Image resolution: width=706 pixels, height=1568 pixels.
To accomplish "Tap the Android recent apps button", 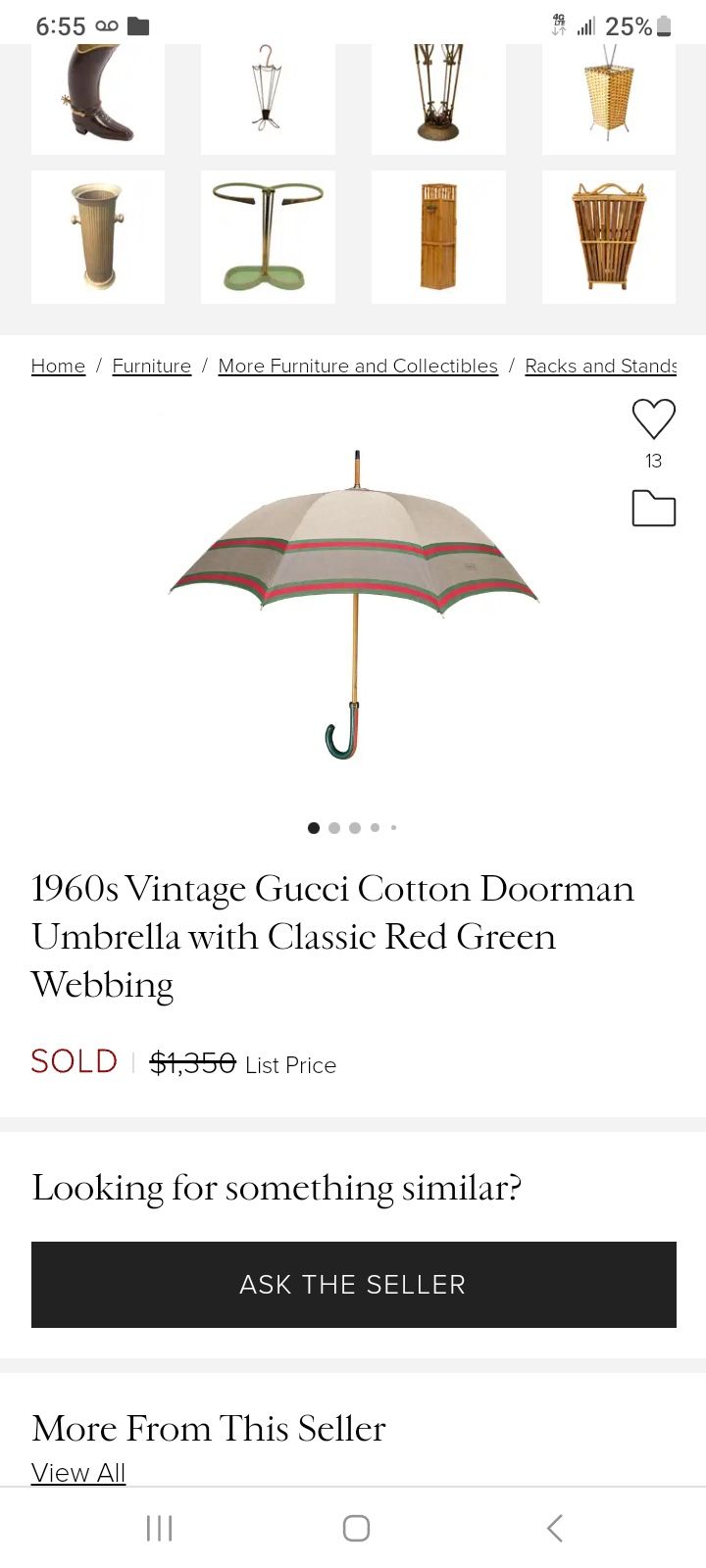I will [x=158, y=1527].
